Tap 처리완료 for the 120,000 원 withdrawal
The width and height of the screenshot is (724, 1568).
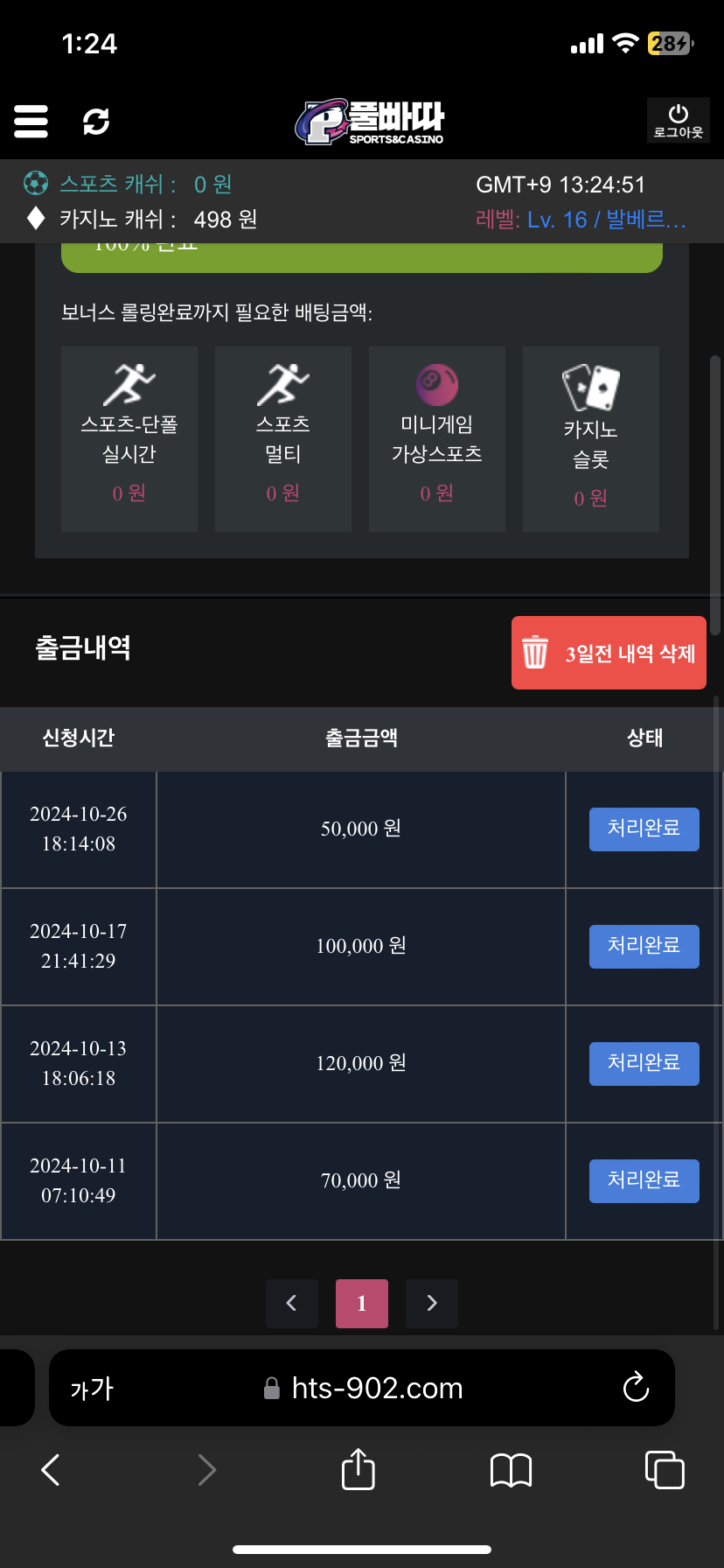click(x=644, y=1063)
